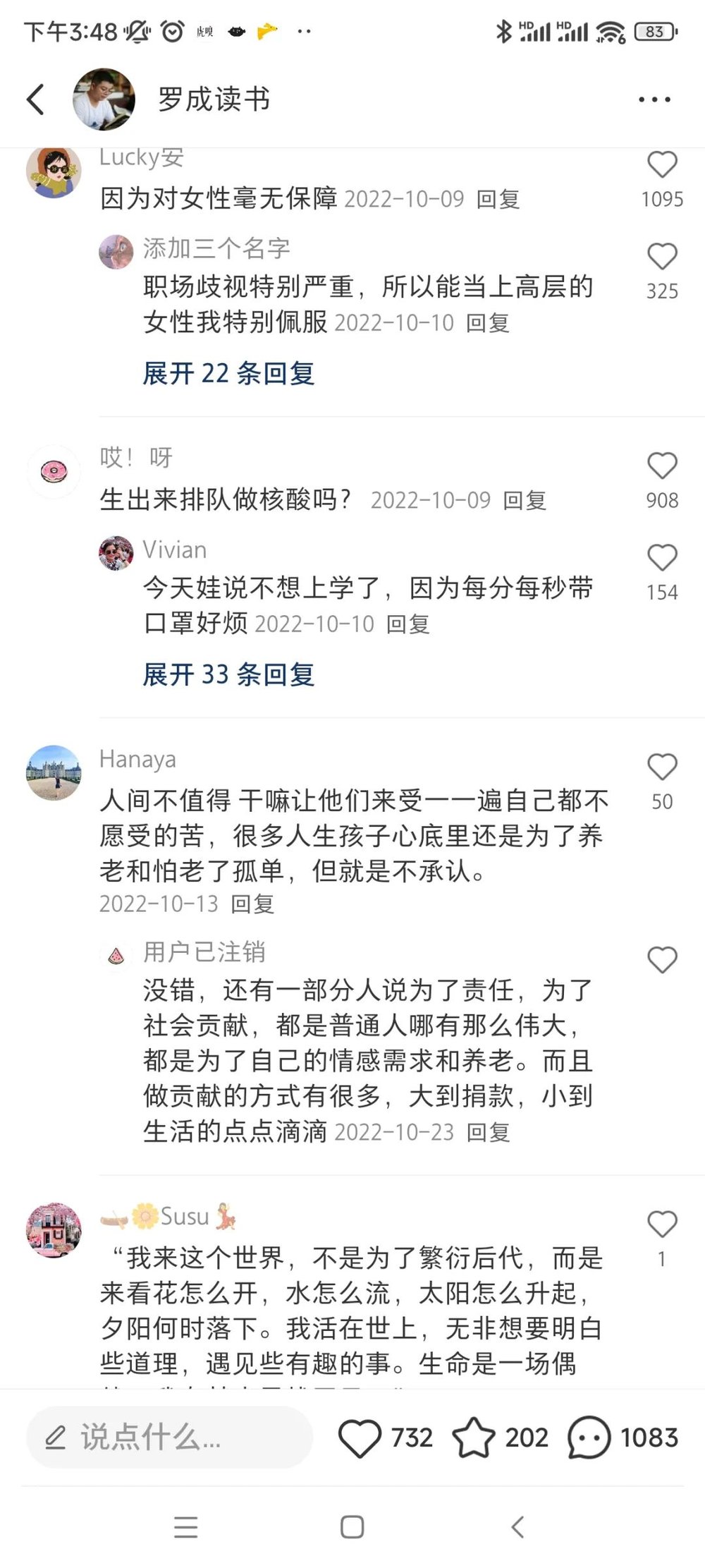The image size is (705, 1568).
Task: Like the post with 732 likes
Action: (x=360, y=1438)
